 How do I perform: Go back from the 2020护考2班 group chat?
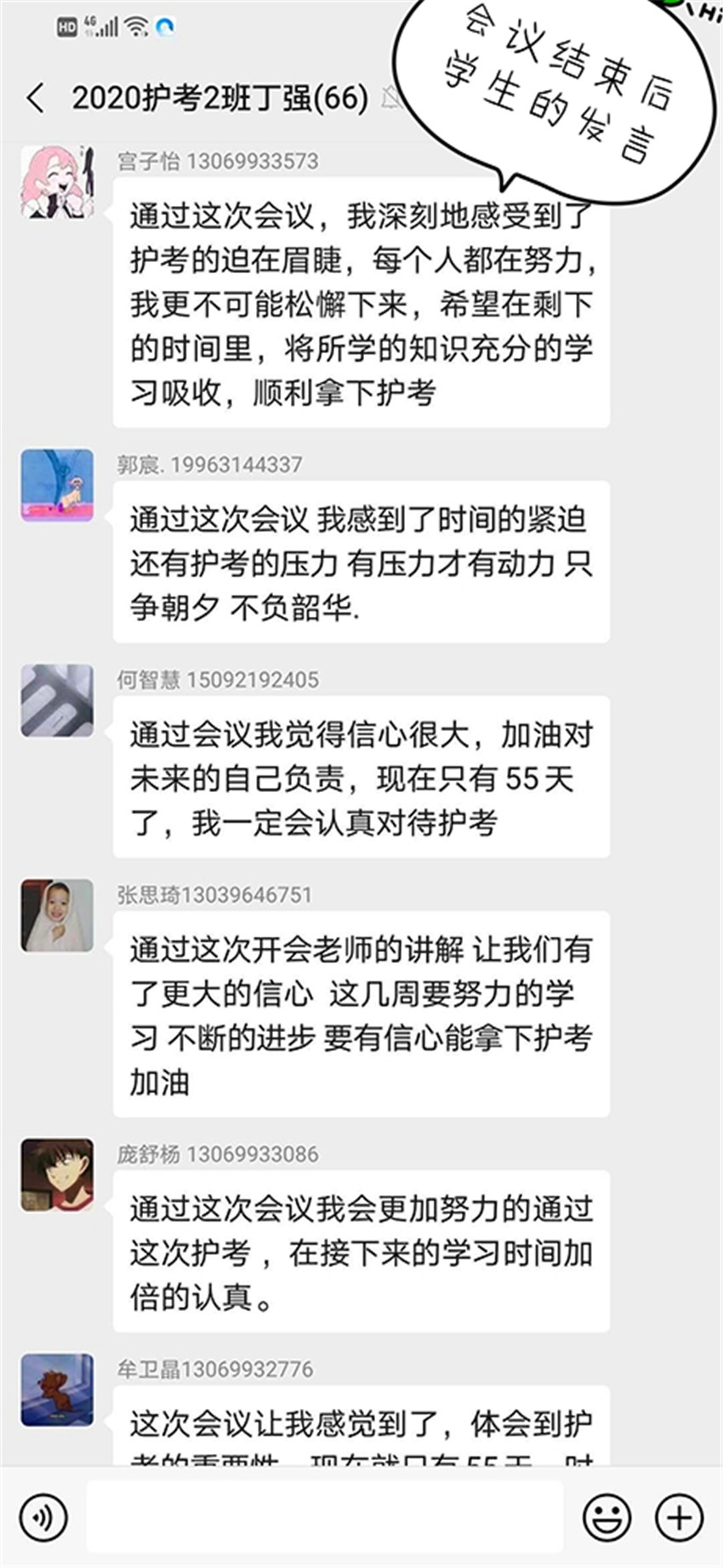pyautogui.click(x=36, y=99)
